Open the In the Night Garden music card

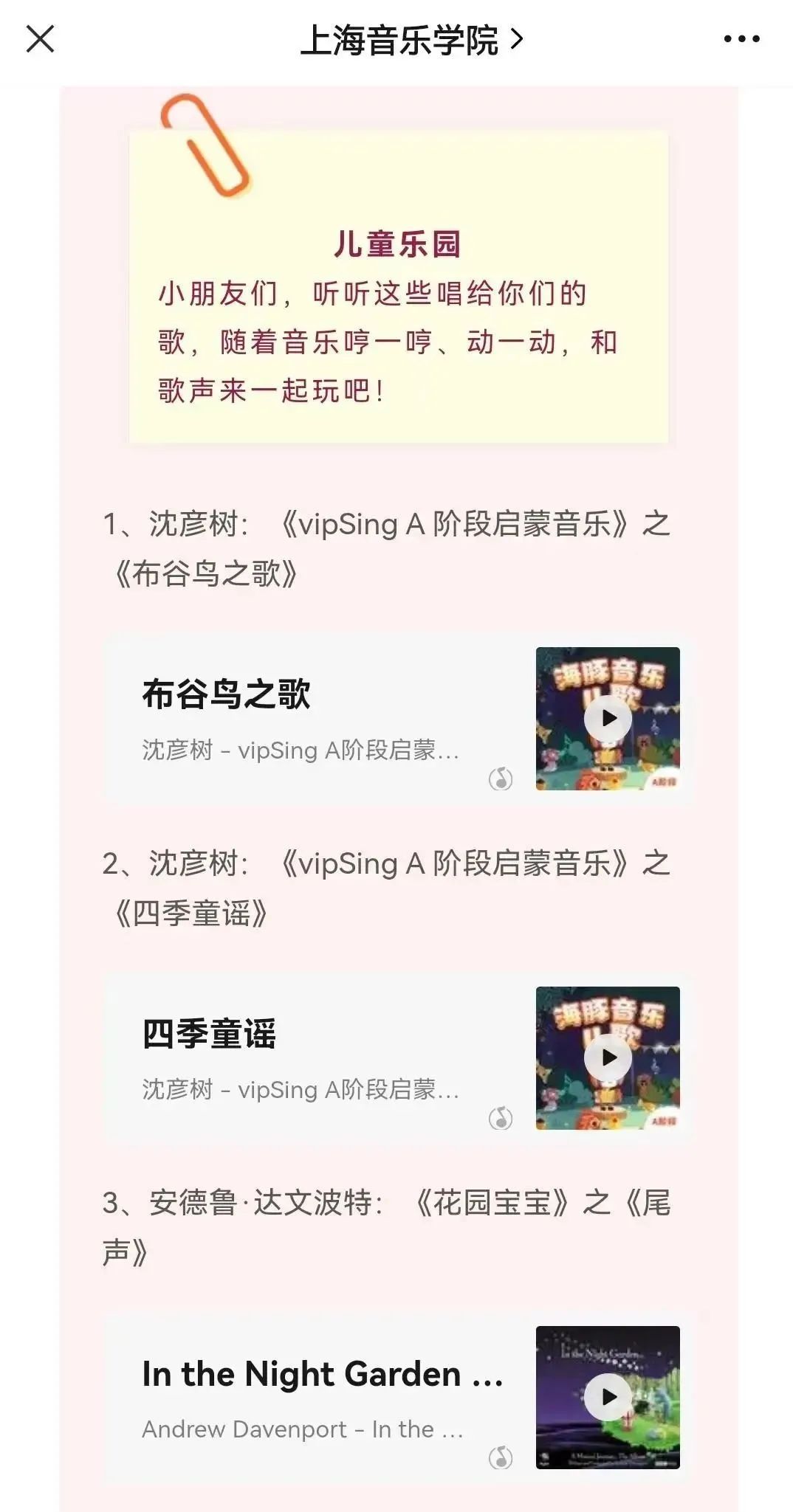[x=310, y=1398]
